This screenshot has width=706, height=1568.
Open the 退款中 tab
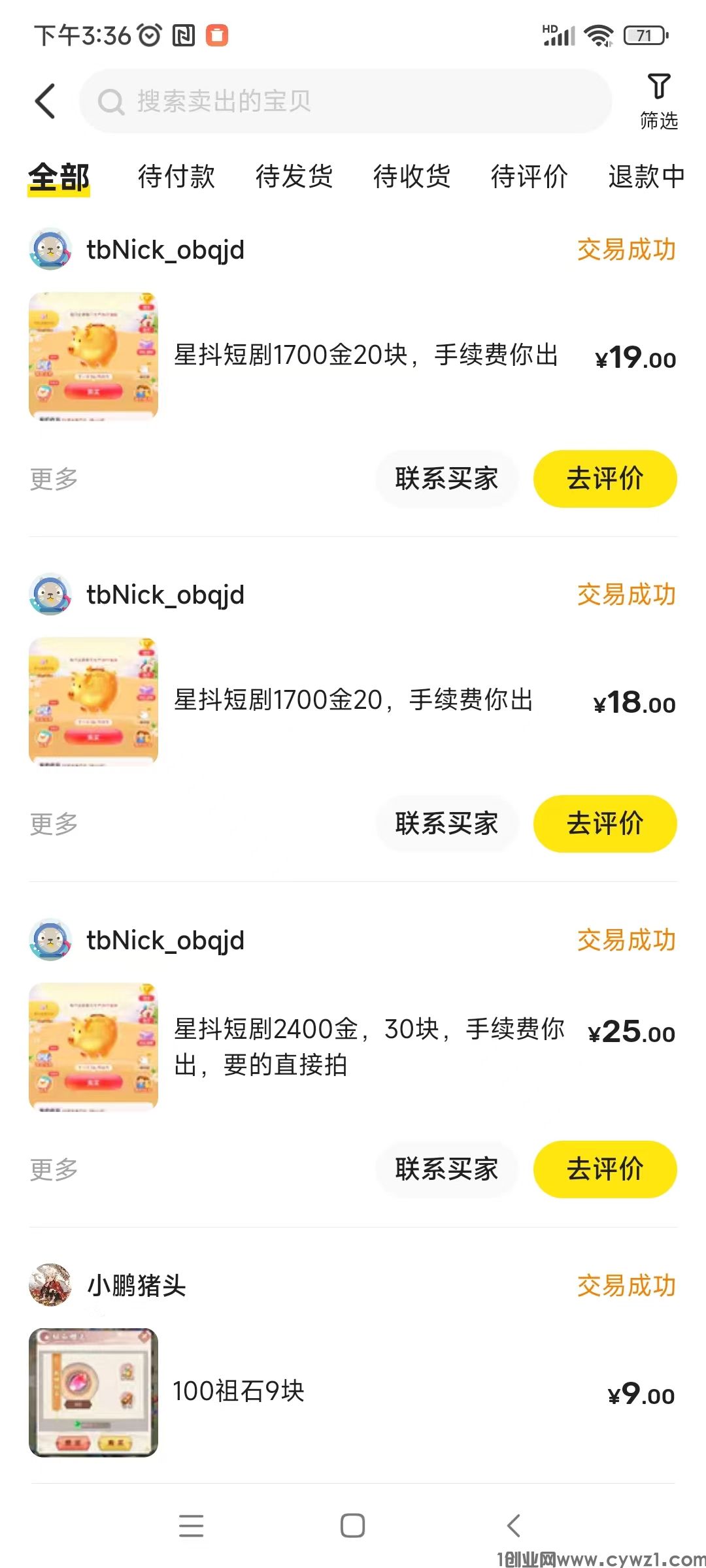coord(645,176)
